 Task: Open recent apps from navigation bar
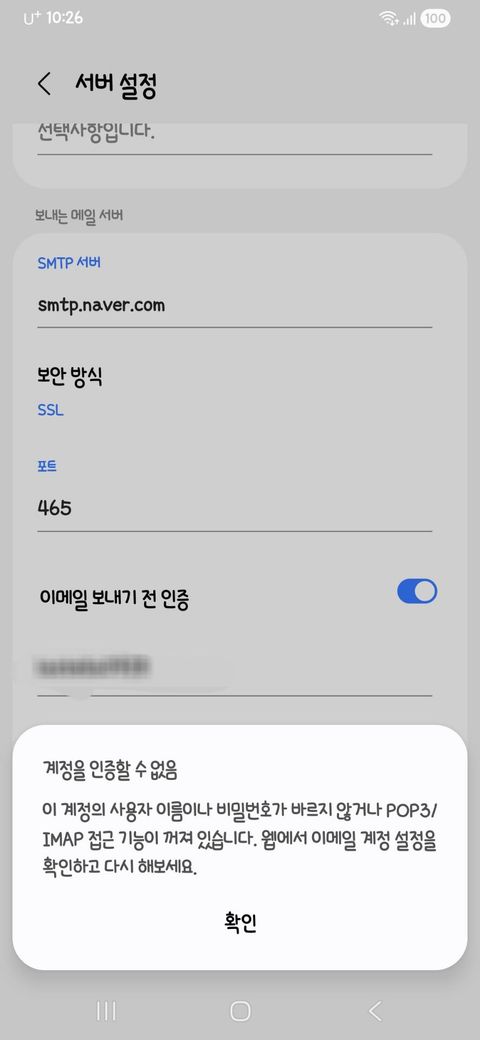(106, 1011)
